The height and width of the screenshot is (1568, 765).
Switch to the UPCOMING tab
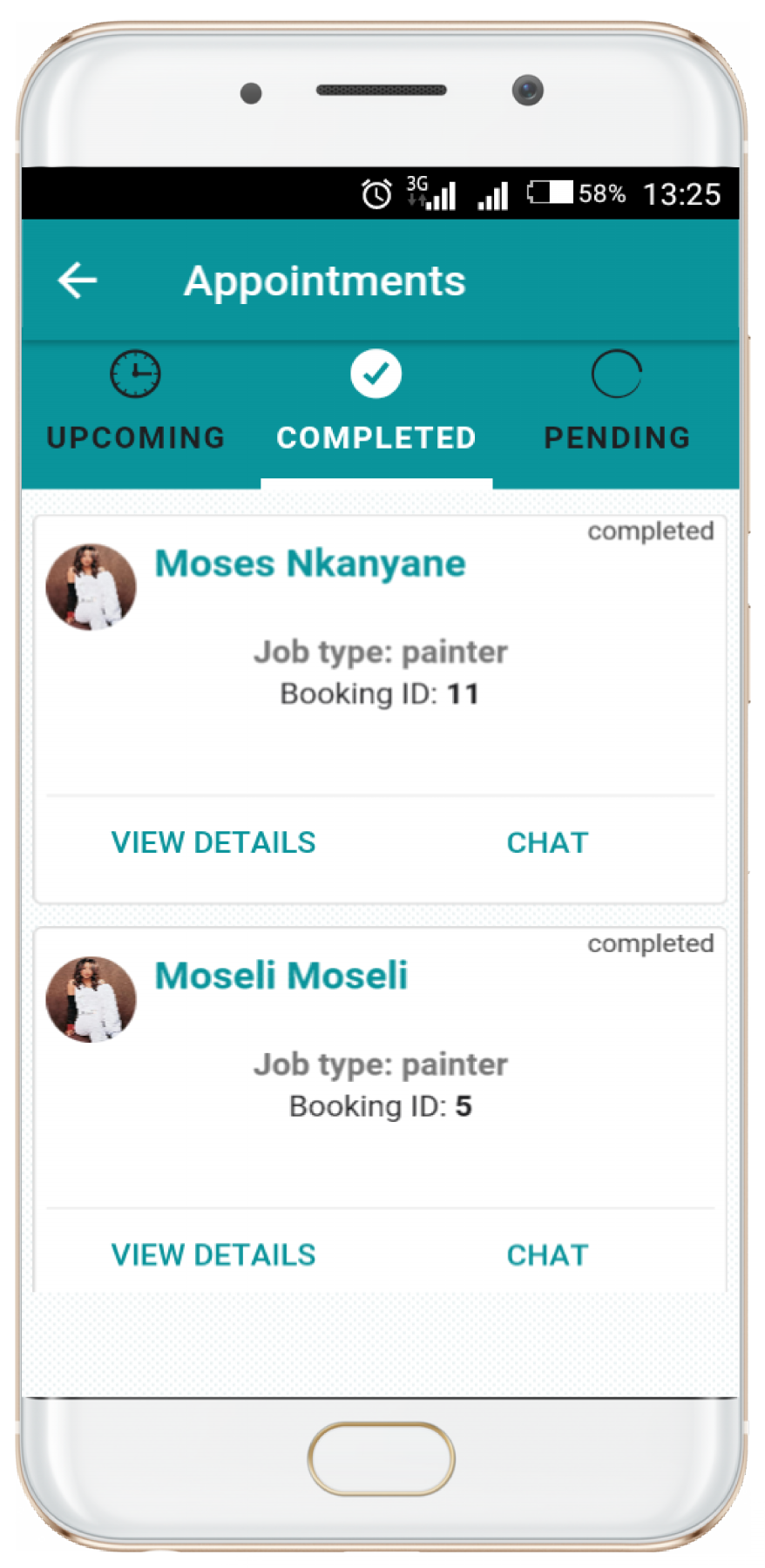point(135,437)
